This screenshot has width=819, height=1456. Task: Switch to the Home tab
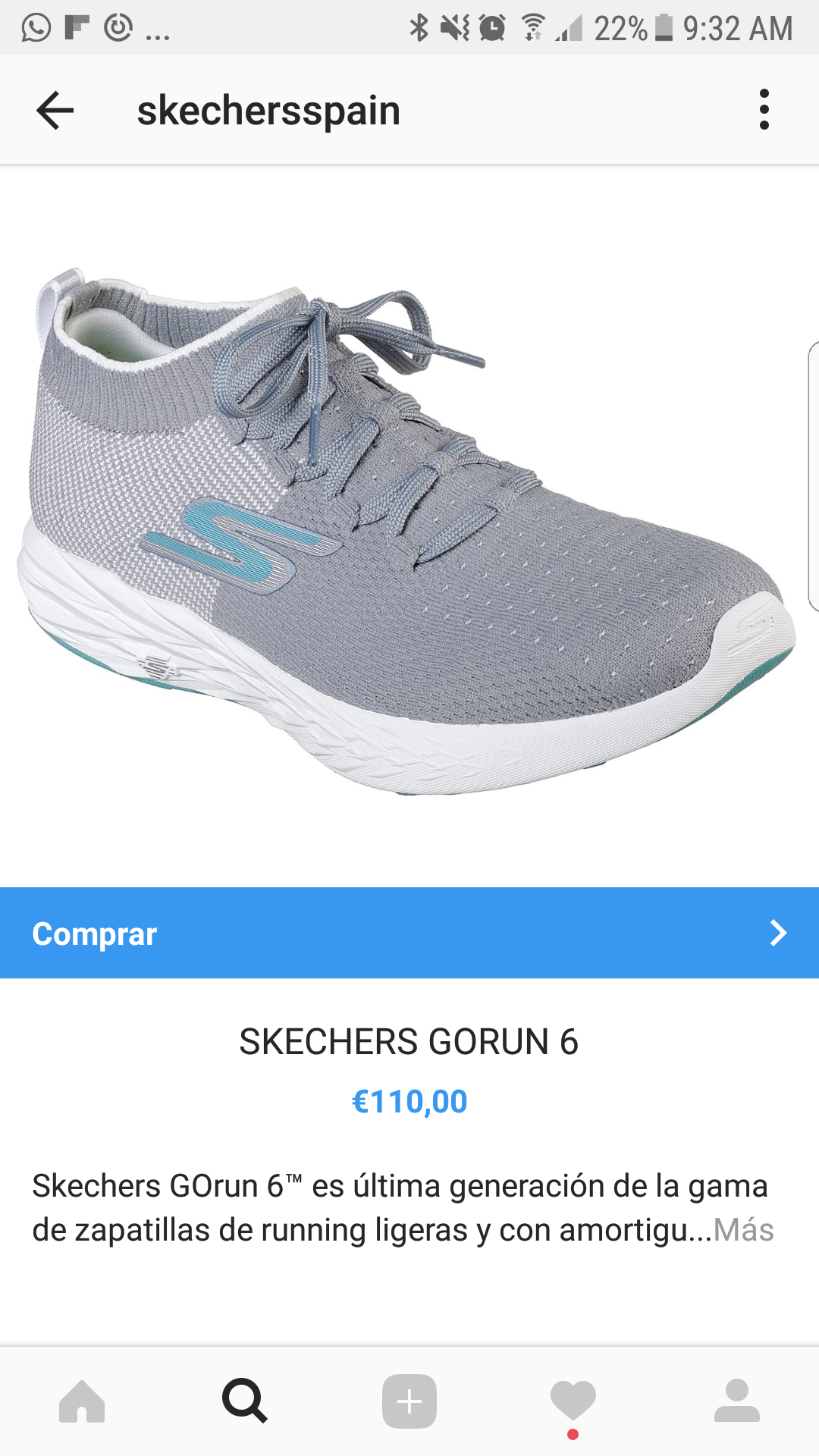point(82,1401)
